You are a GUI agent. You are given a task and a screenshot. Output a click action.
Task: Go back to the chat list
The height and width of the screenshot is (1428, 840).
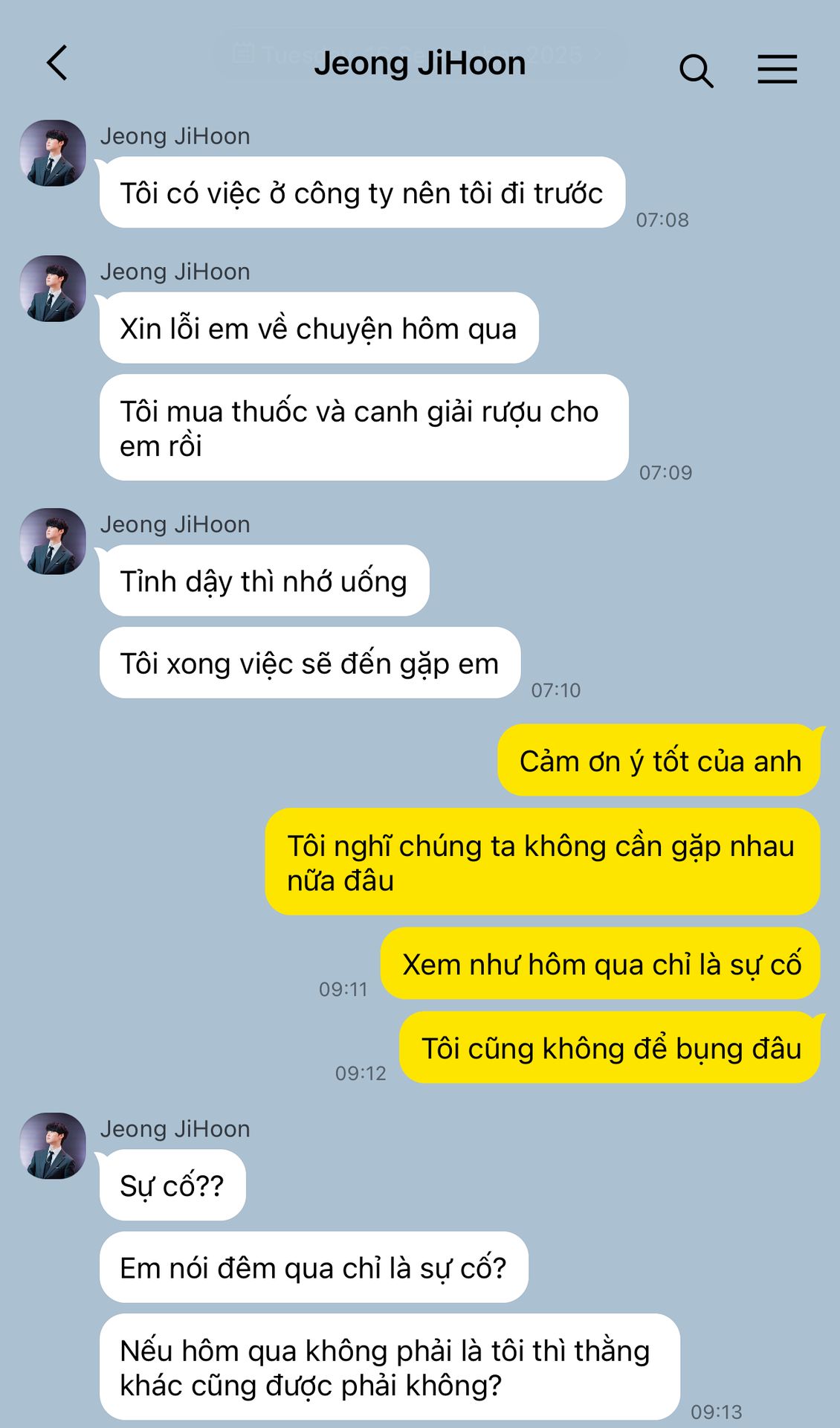point(57,62)
